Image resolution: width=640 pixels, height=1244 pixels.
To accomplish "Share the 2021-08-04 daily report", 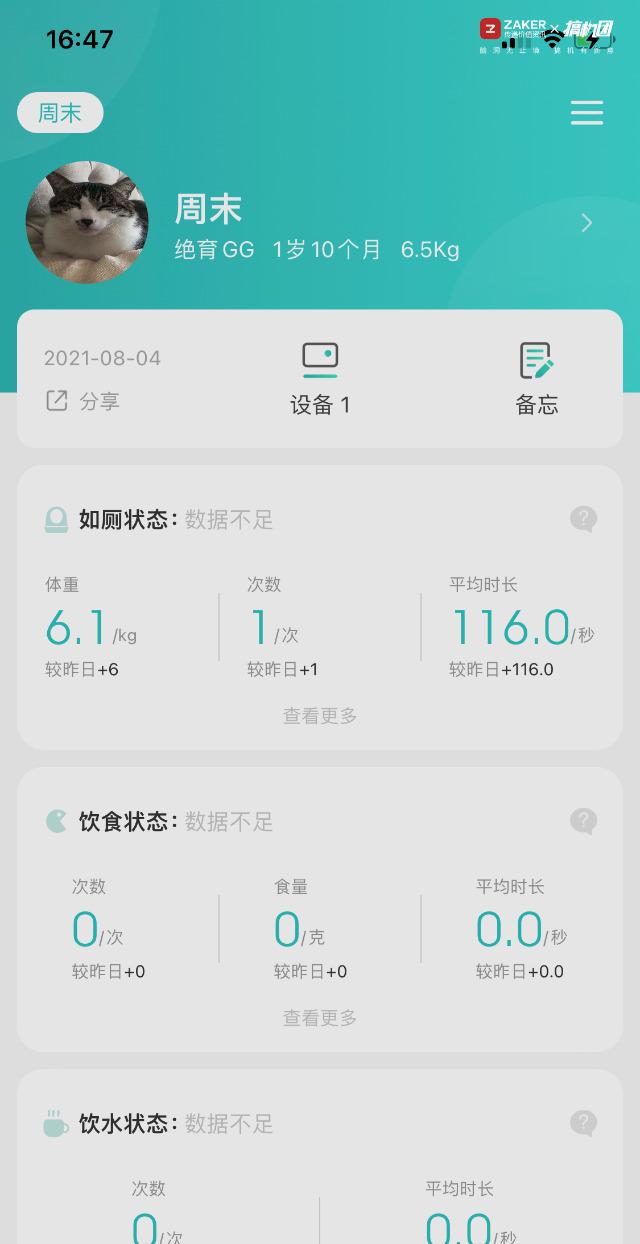I will (x=83, y=401).
